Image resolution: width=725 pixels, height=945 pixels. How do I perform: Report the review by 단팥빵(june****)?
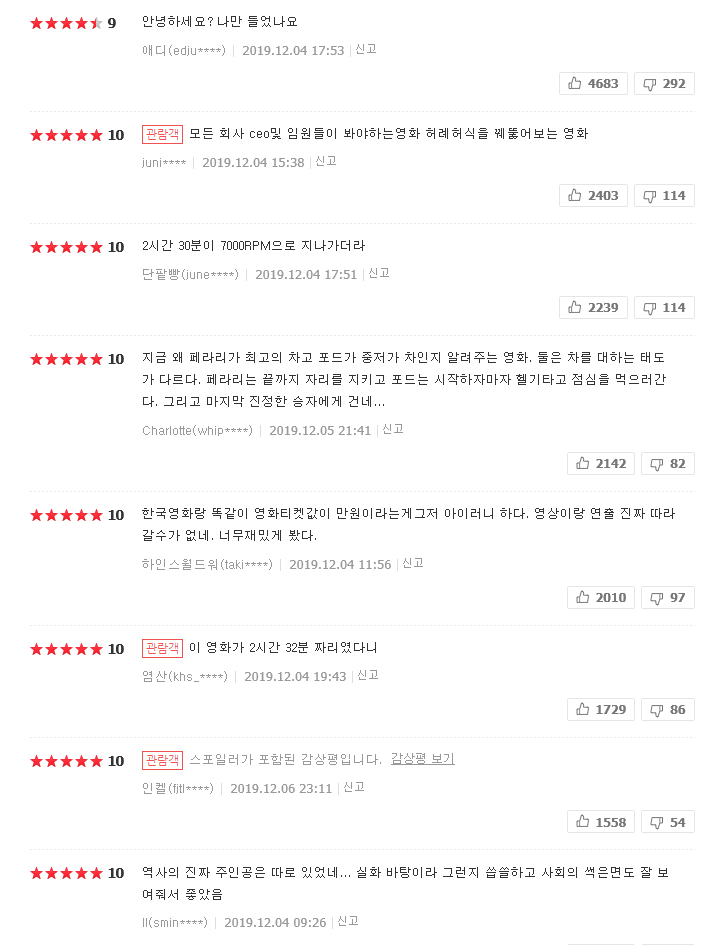(379, 273)
